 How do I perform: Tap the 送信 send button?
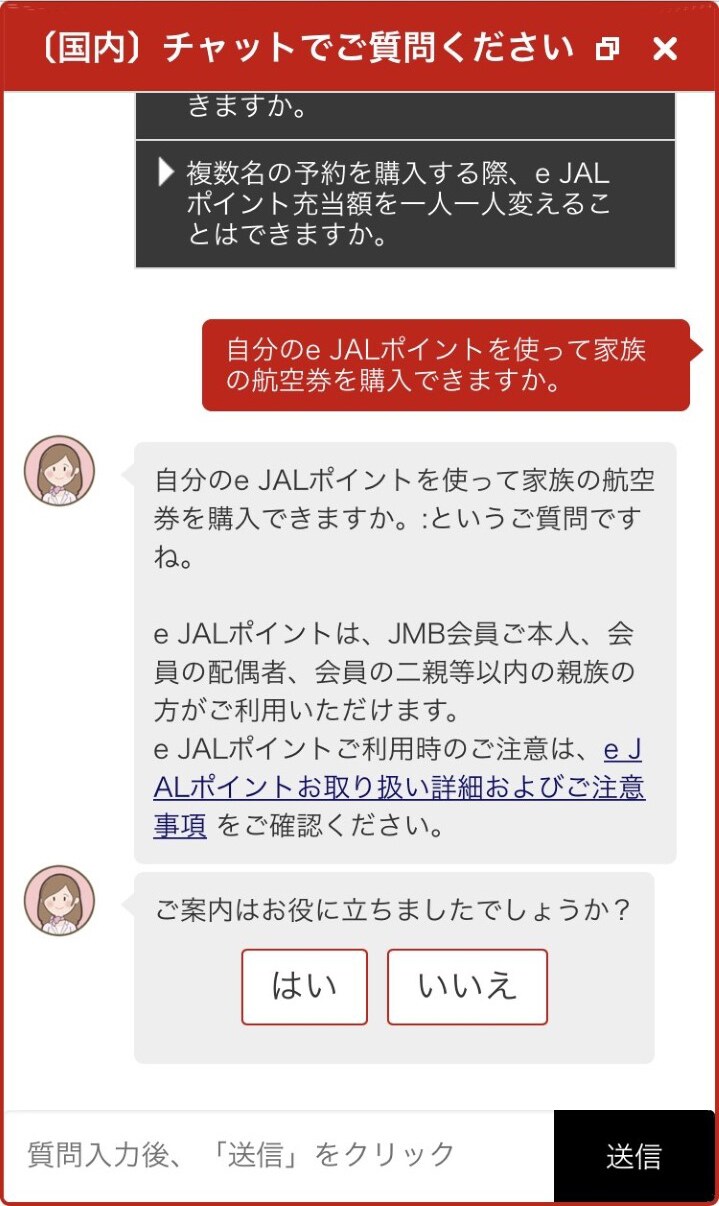(634, 1155)
